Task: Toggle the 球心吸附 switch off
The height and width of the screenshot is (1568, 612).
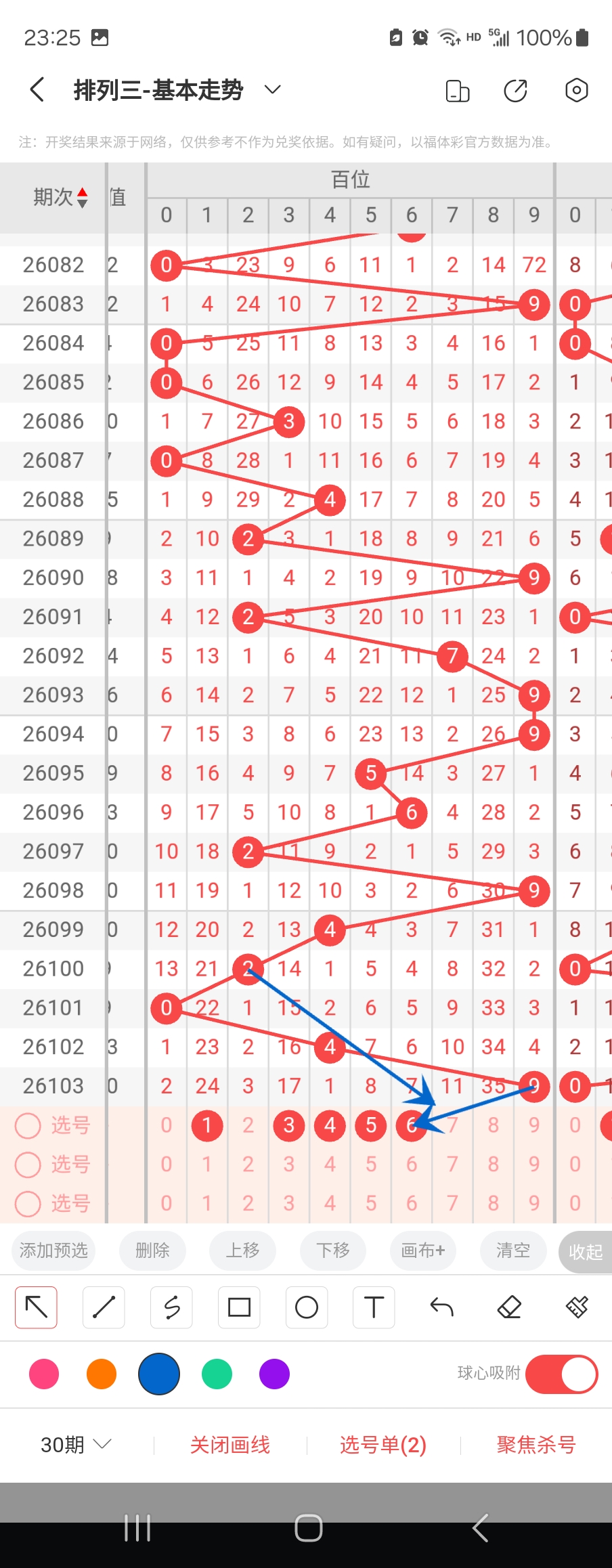Action: point(561,1374)
